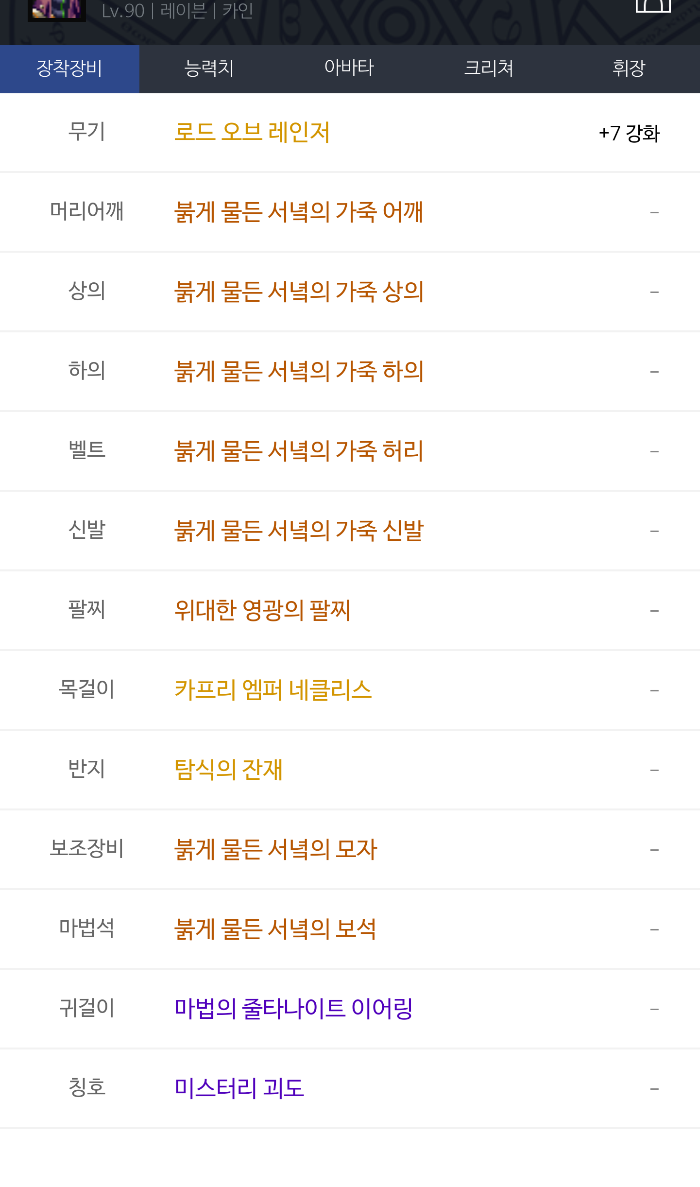View 붉게 물든 서녘의 가죽 신발 details

pos(299,530)
